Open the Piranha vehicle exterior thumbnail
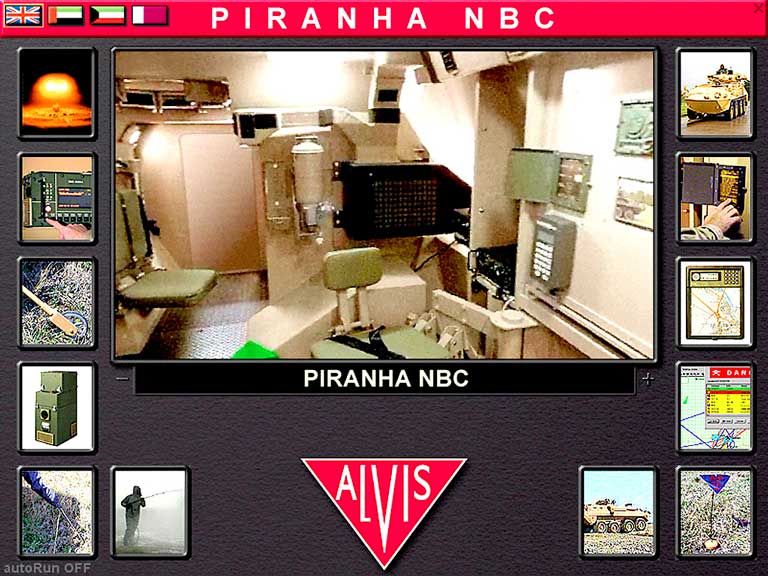The width and height of the screenshot is (768, 576). coord(714,93)
